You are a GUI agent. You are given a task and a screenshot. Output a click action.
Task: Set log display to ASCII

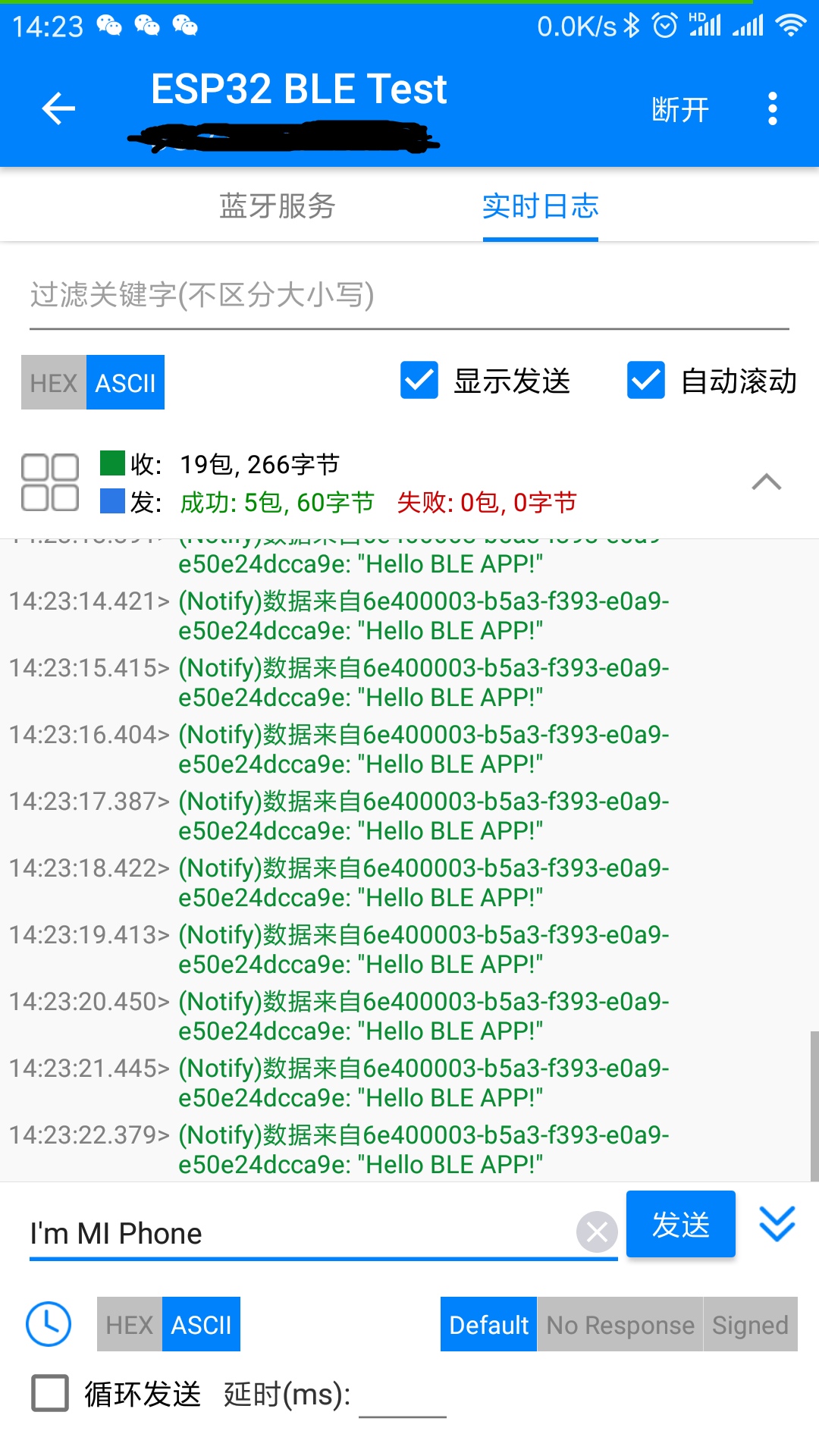pos(125,383)
